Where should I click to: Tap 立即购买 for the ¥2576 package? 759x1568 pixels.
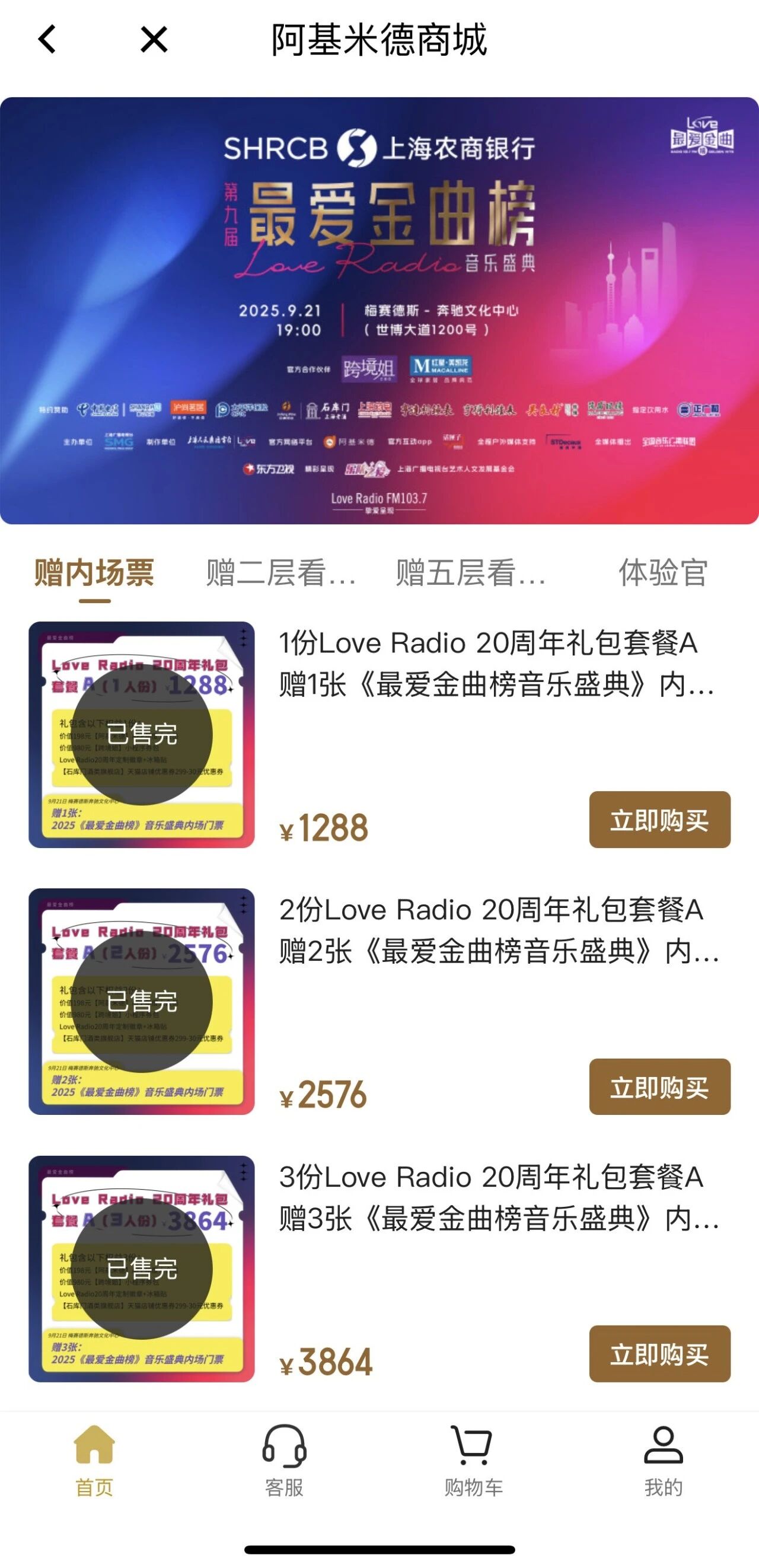659,1086
